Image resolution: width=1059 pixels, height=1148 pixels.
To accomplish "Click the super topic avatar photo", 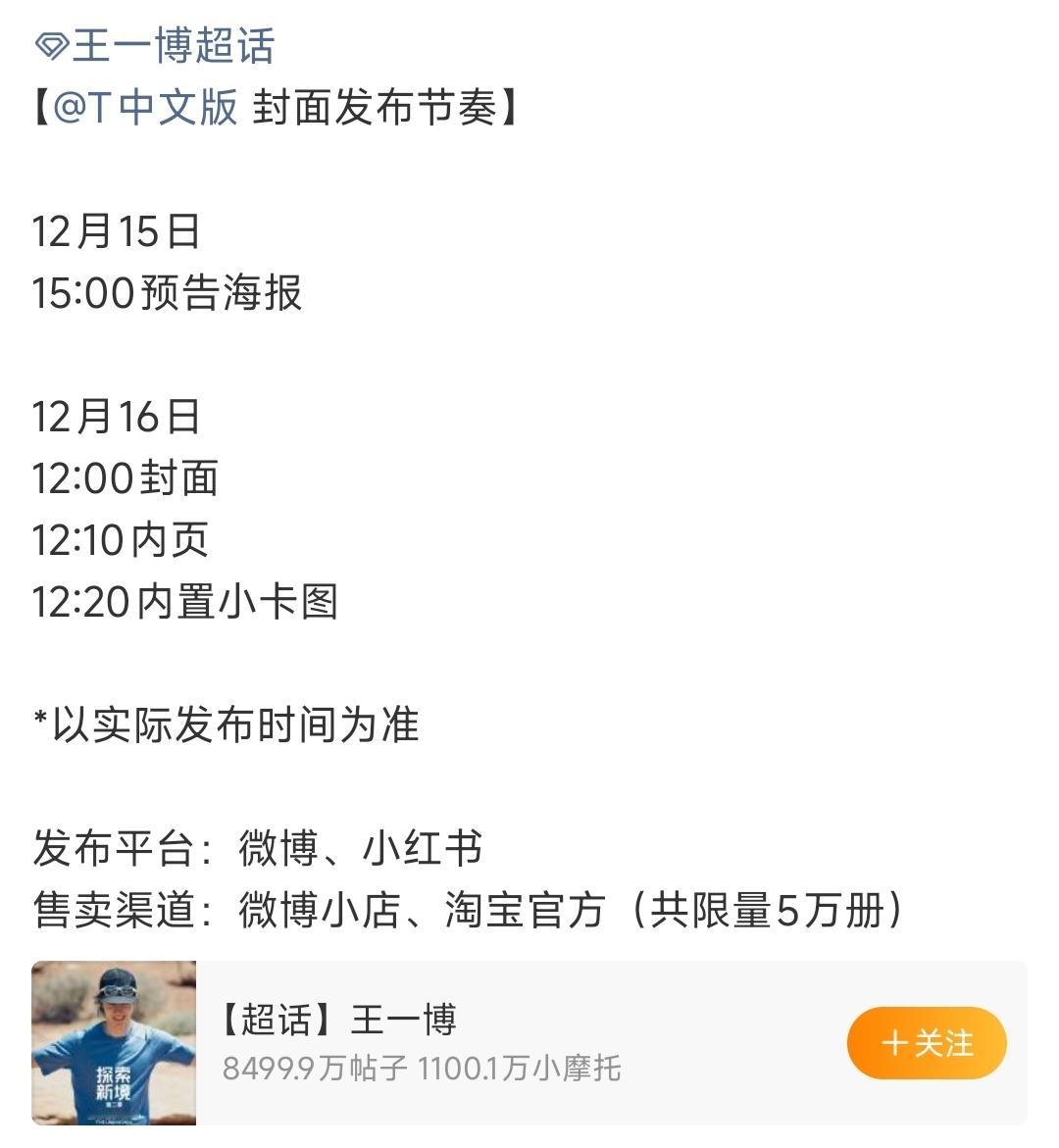I will point(111,1043).
